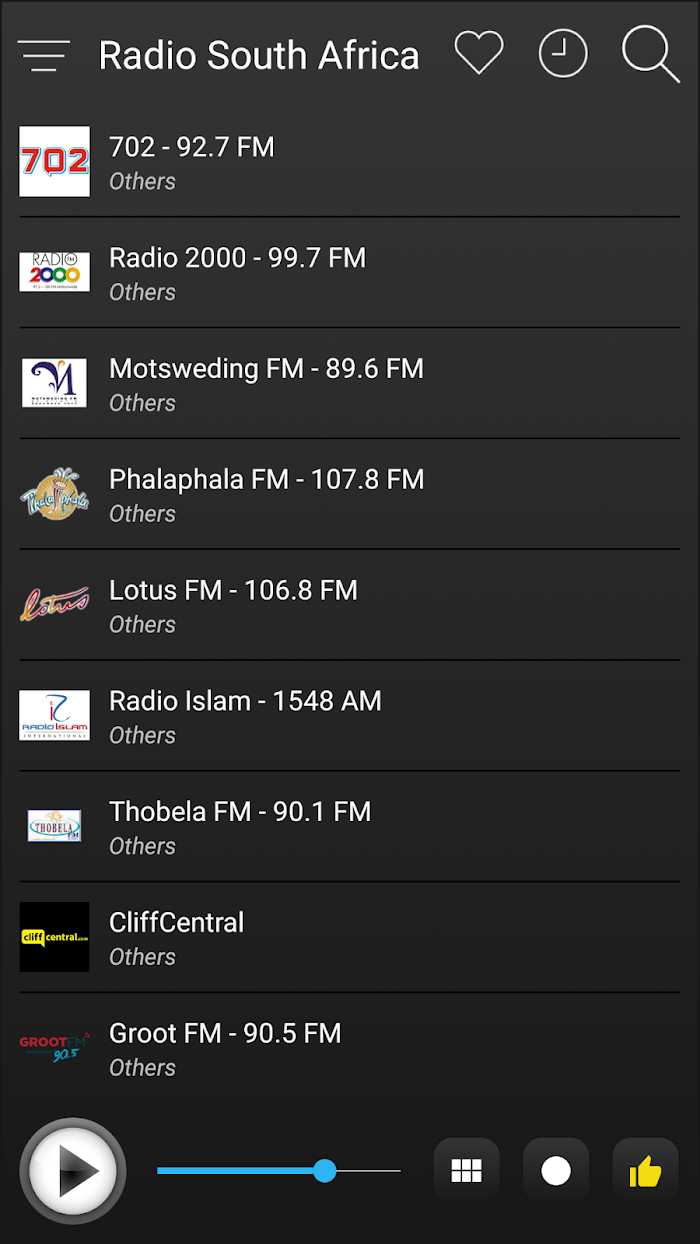Tap the record button
The image size is (700, 1244).
[556, 1170]
